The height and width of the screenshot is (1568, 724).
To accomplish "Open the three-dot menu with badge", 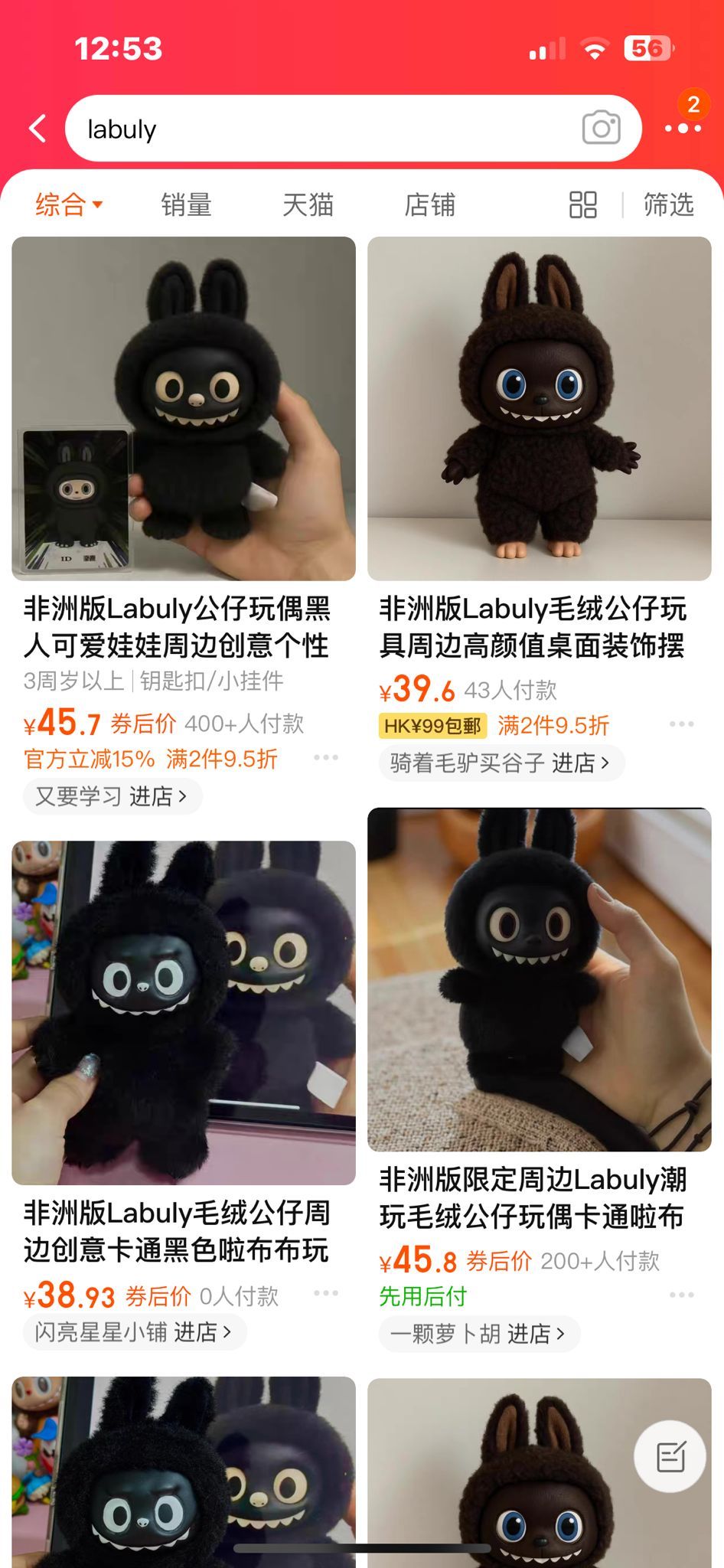I will pyautogui.click(x=683, y=127).
